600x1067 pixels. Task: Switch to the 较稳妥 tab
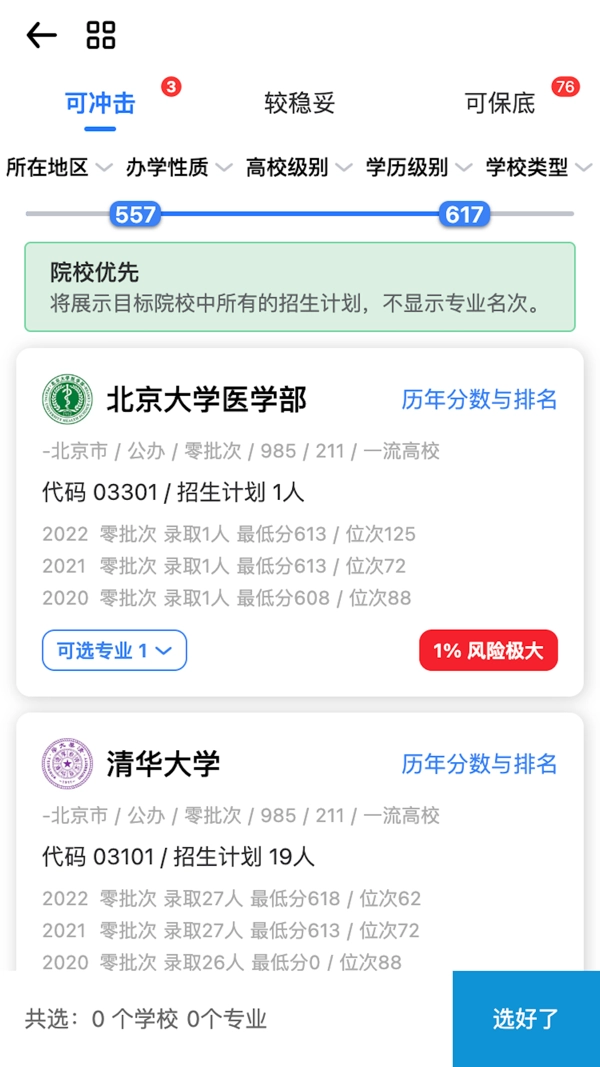[x=299, y=103]
